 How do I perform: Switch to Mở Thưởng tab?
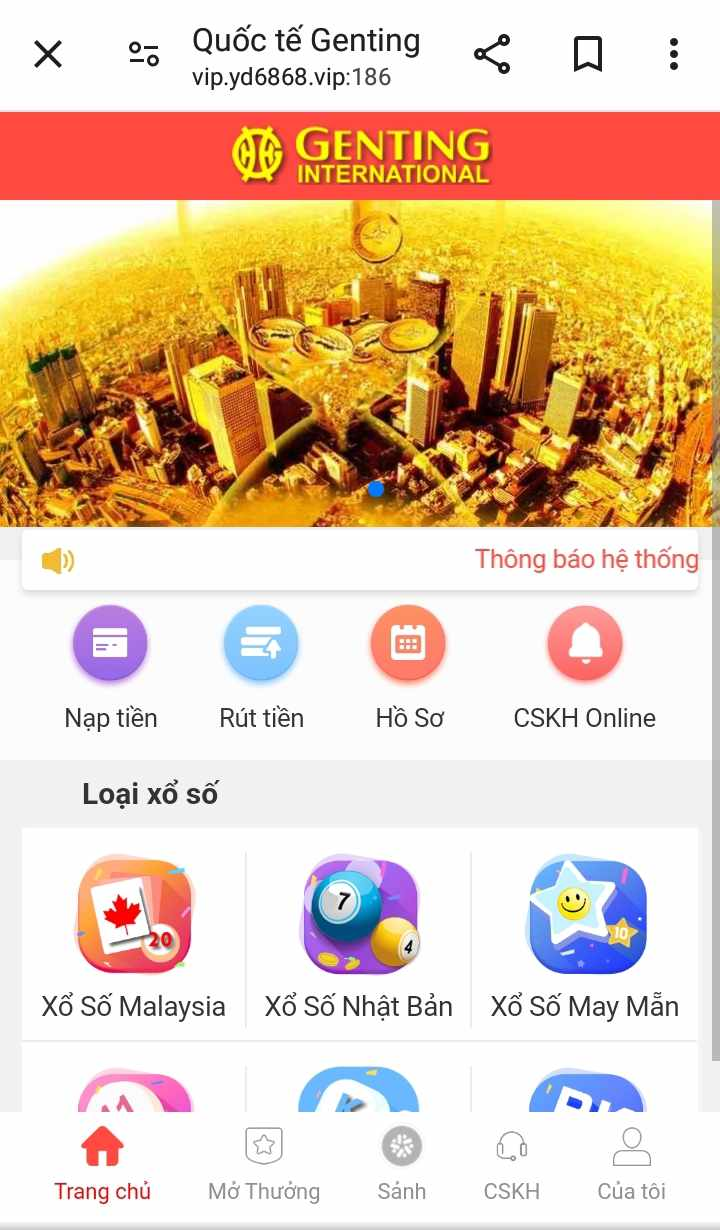coord(264,1165)
